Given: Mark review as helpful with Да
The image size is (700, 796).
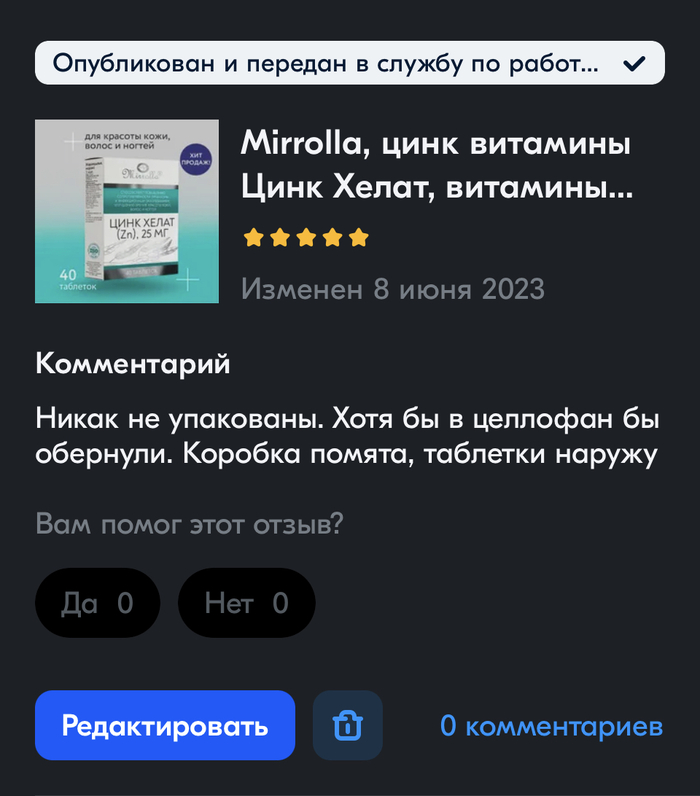Looking at the screenshot, I should point(97,602).
